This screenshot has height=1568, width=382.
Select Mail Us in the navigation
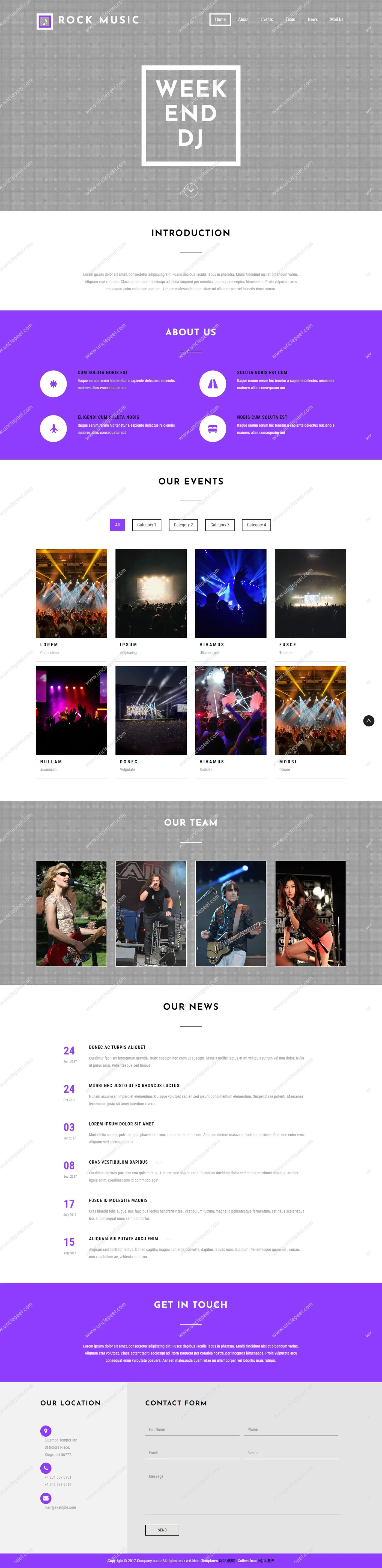tap(336, 19)
